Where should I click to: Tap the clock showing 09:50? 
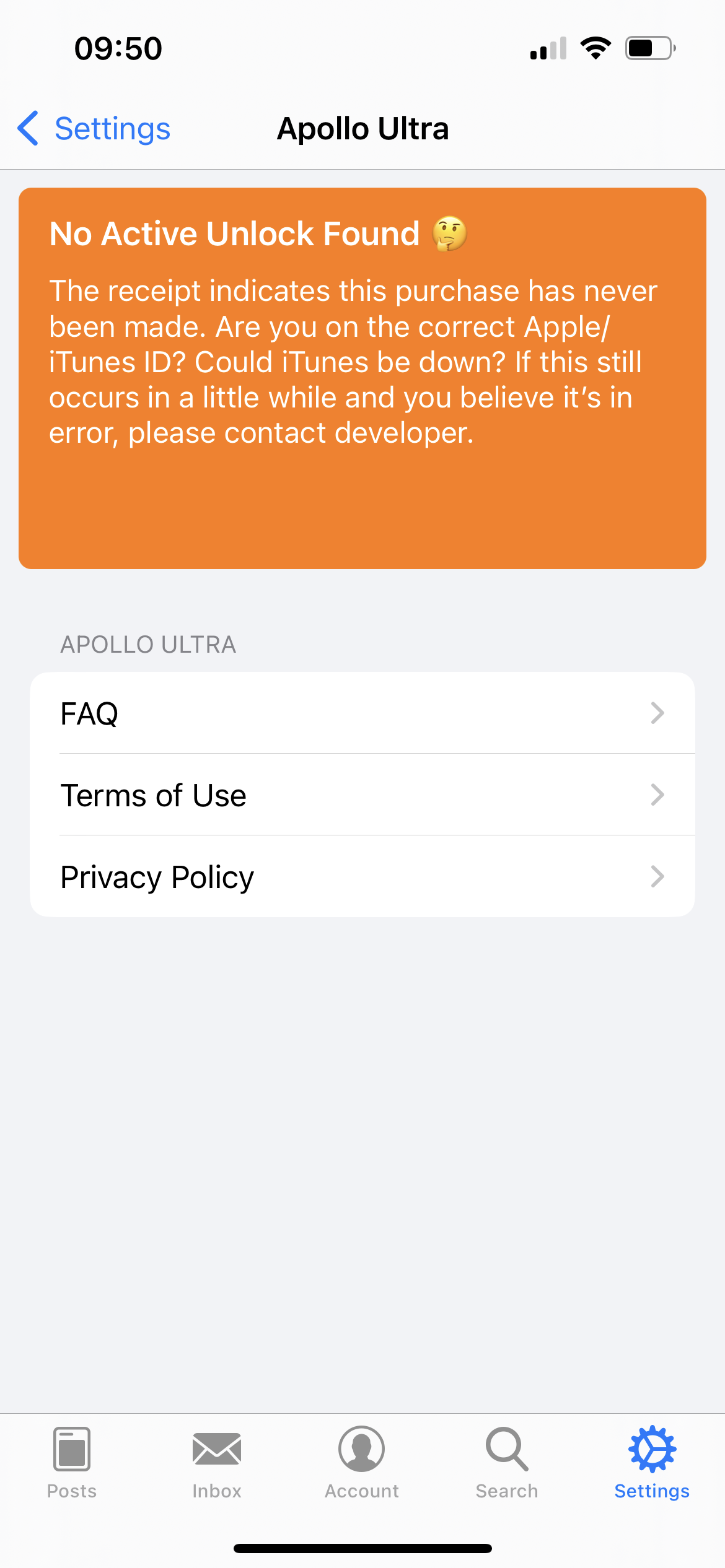coord(118,48)
